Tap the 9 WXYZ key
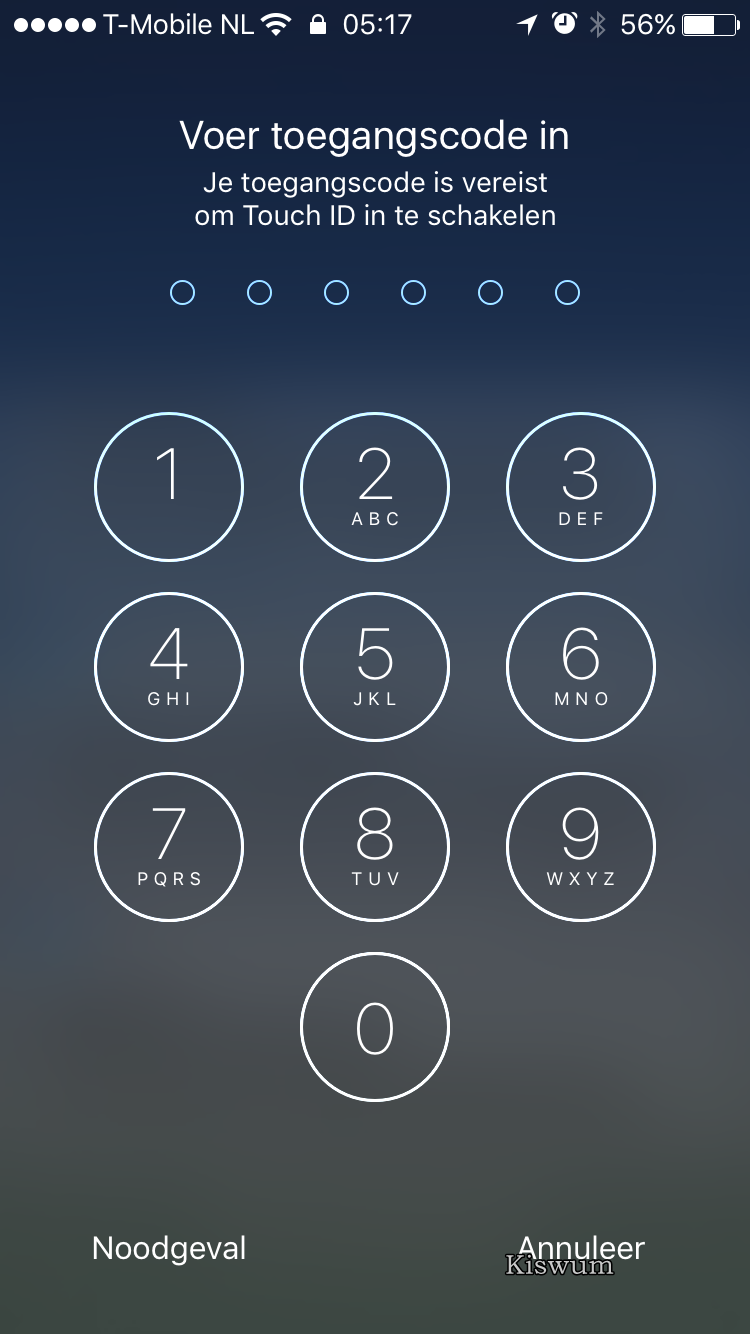This screenshot has width=750, height=1334. [581, 847]
